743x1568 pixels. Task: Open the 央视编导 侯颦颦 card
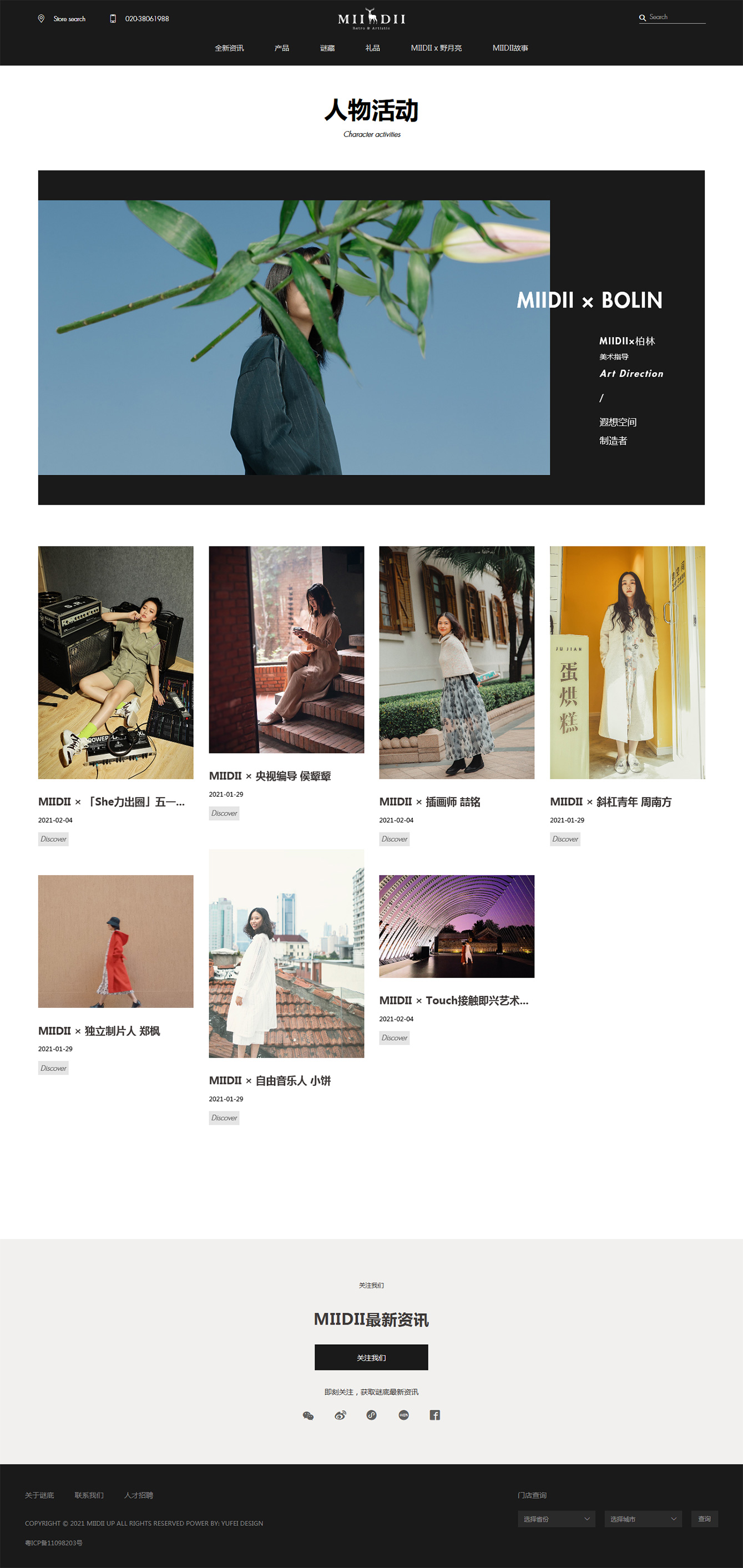pos(286,650)
